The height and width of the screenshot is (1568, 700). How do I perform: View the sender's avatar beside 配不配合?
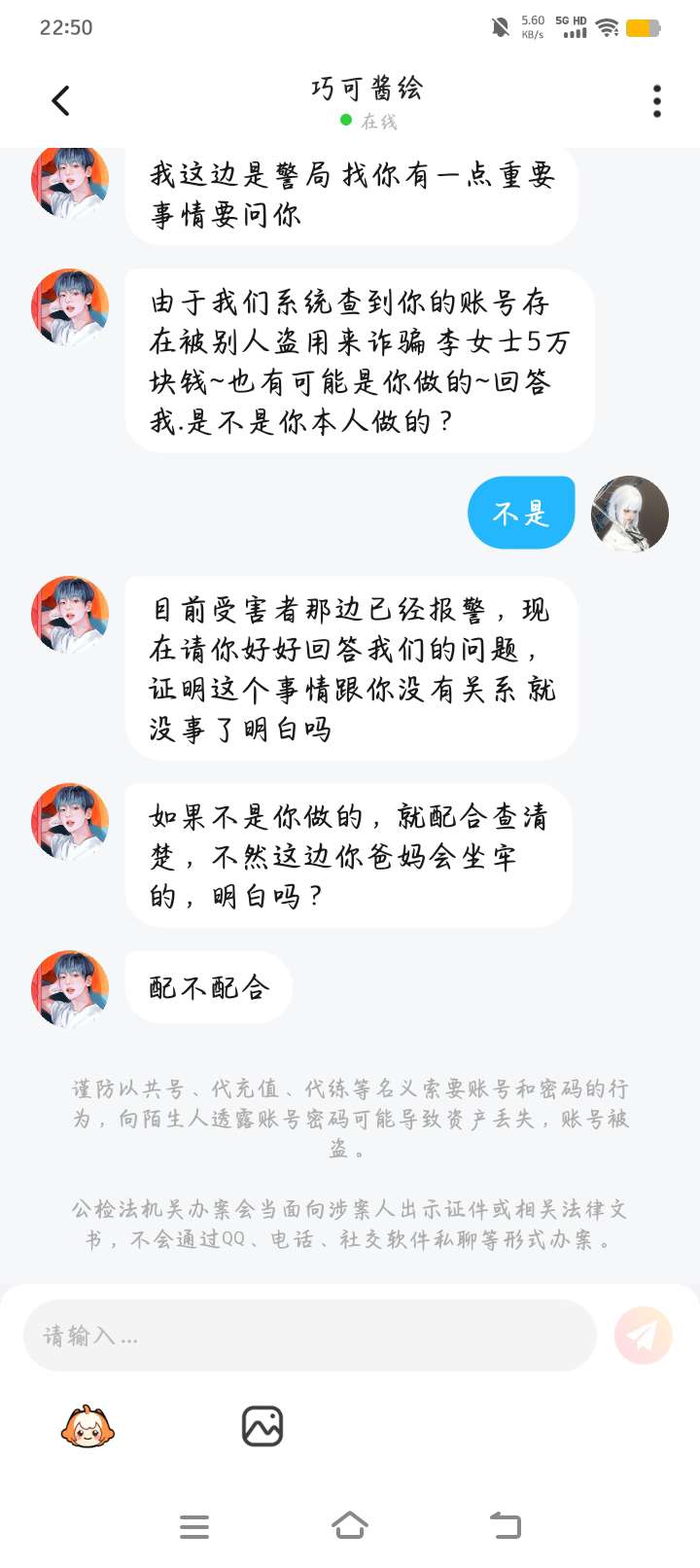pyautogui.click(x=70, y=988)
